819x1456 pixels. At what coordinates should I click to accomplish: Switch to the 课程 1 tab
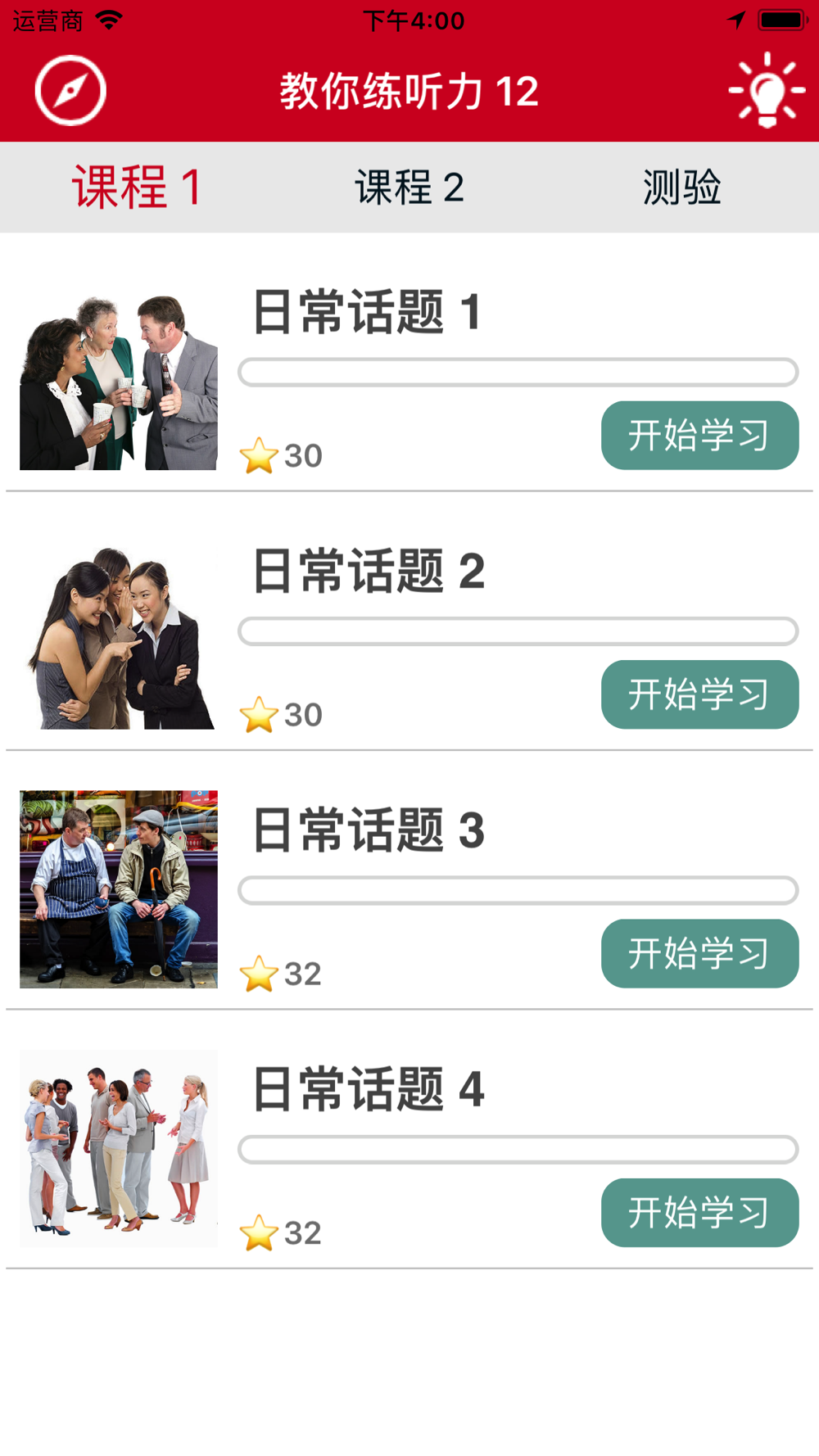[x=137, y=187]
